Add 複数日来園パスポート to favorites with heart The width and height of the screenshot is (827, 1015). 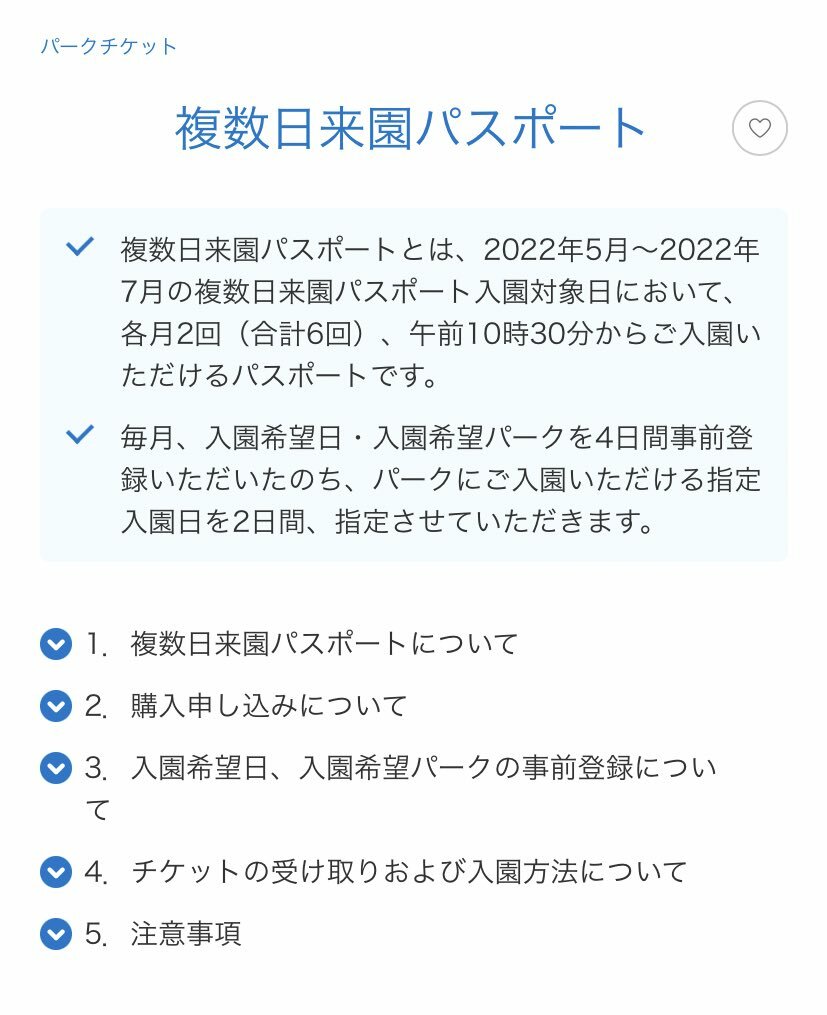(759, 128)
